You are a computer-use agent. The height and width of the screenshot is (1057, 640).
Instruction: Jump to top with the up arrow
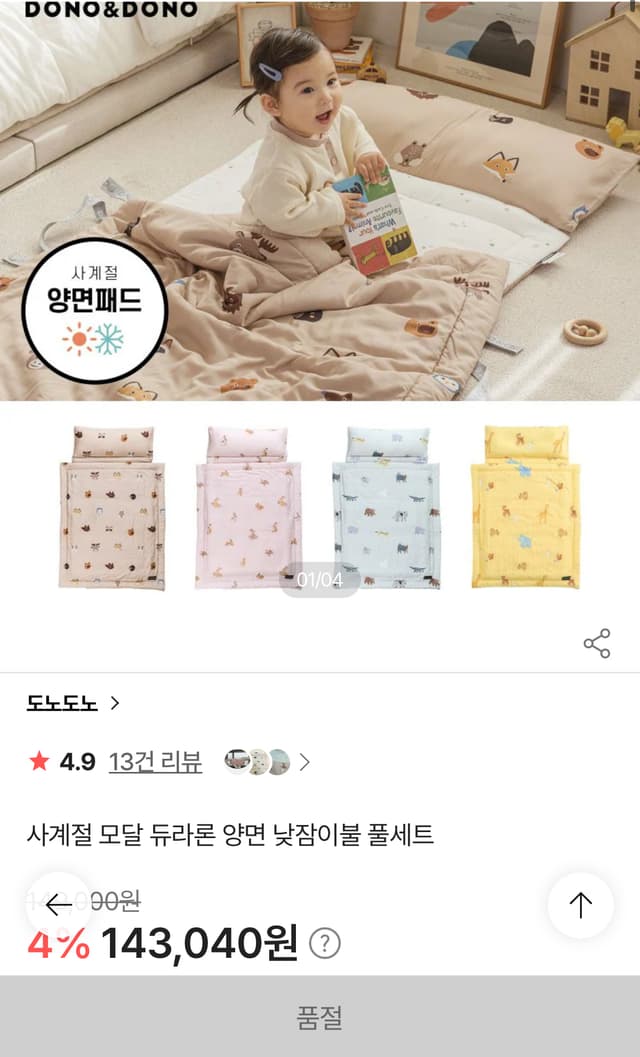coord(580,905)
